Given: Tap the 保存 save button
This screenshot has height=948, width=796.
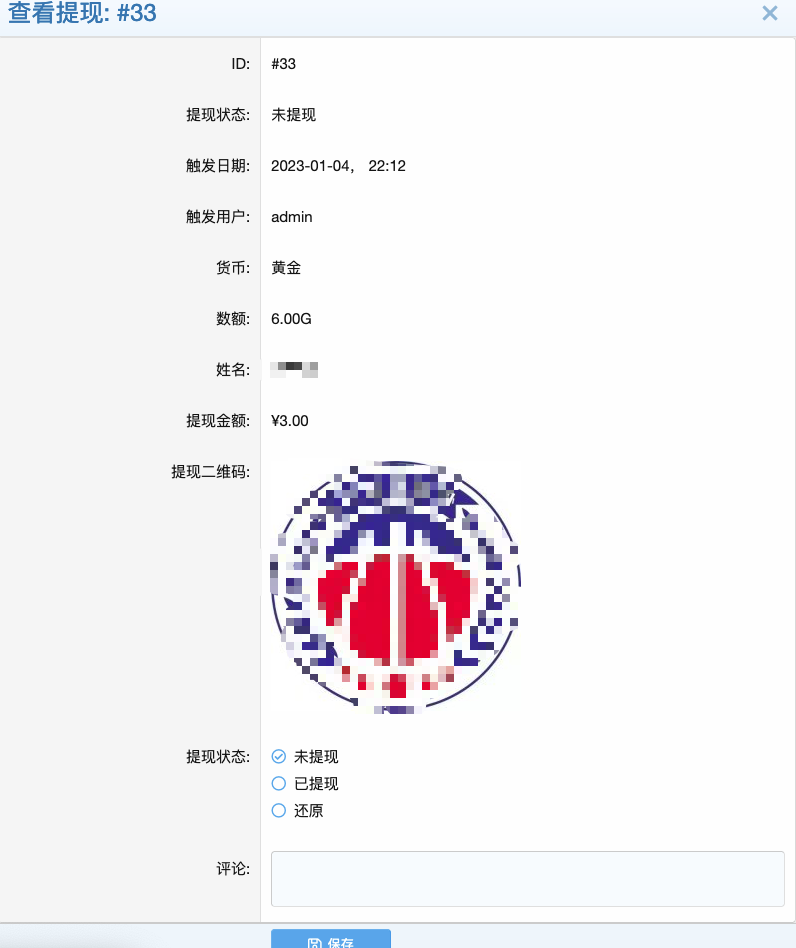Looking at the screenshot, I should click(331, 940).
